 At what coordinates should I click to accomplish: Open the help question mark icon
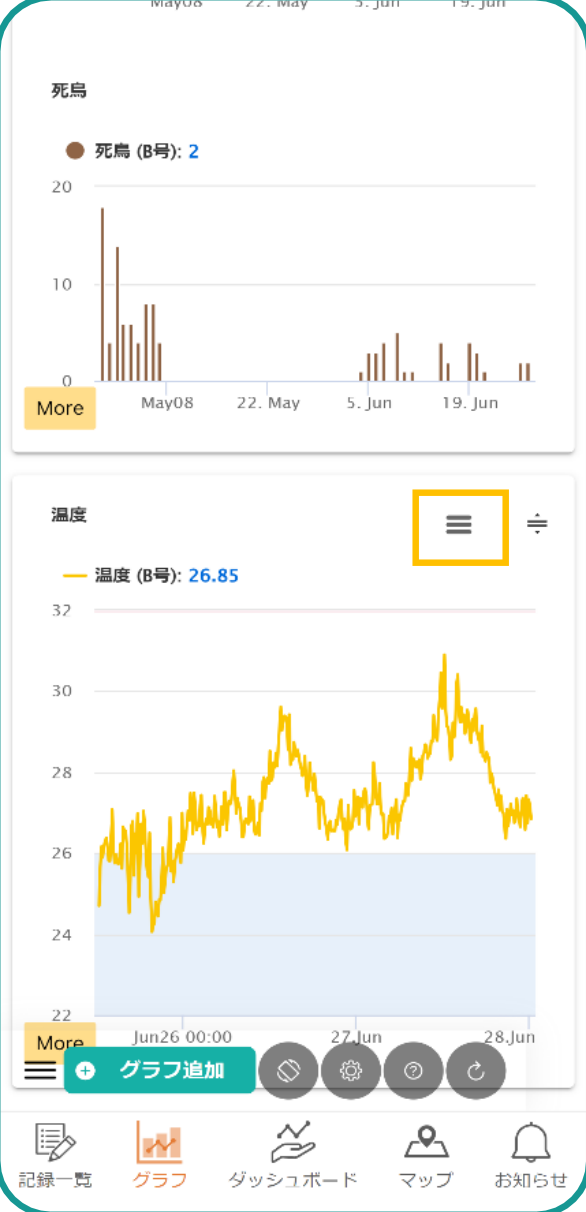[x=414, y=1071]
